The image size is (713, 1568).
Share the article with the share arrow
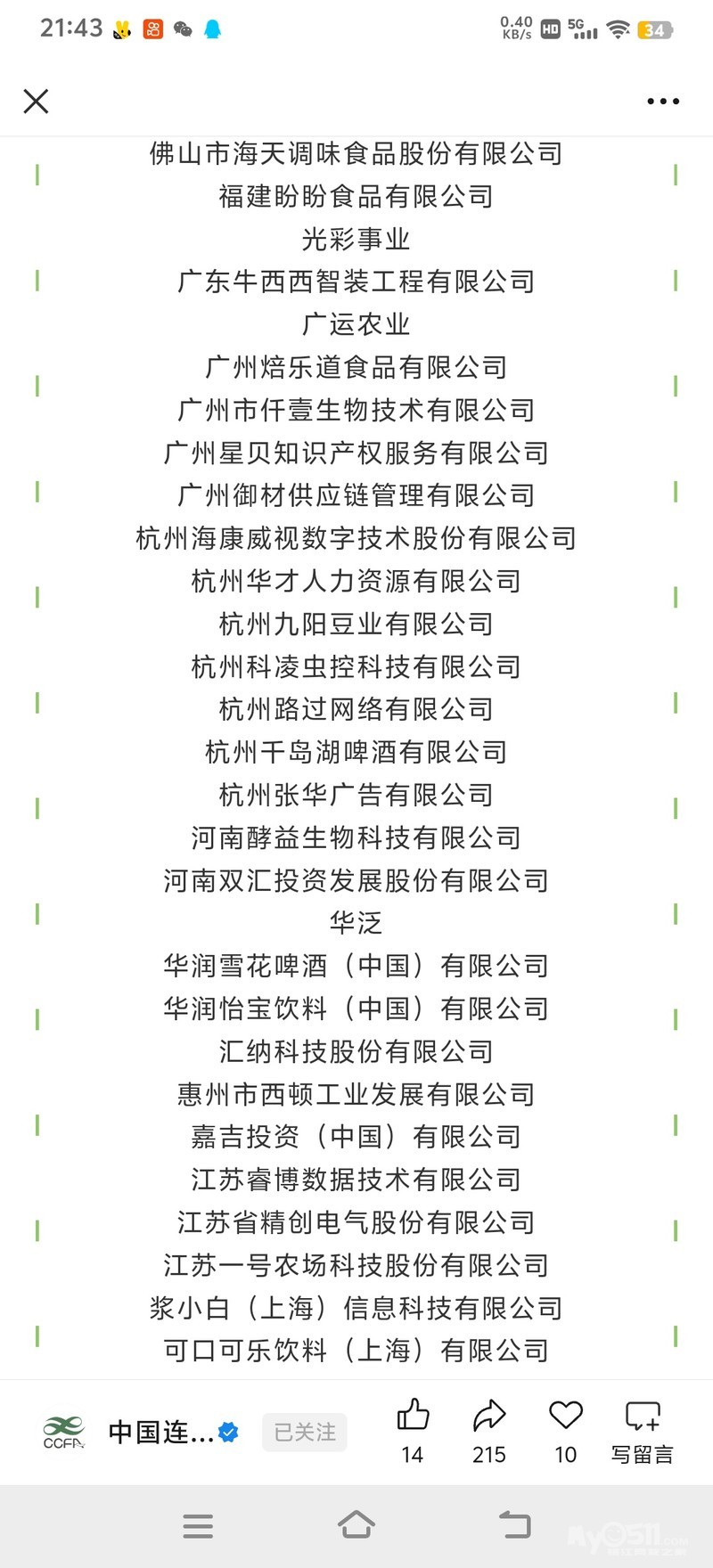tap(489, 1430)
